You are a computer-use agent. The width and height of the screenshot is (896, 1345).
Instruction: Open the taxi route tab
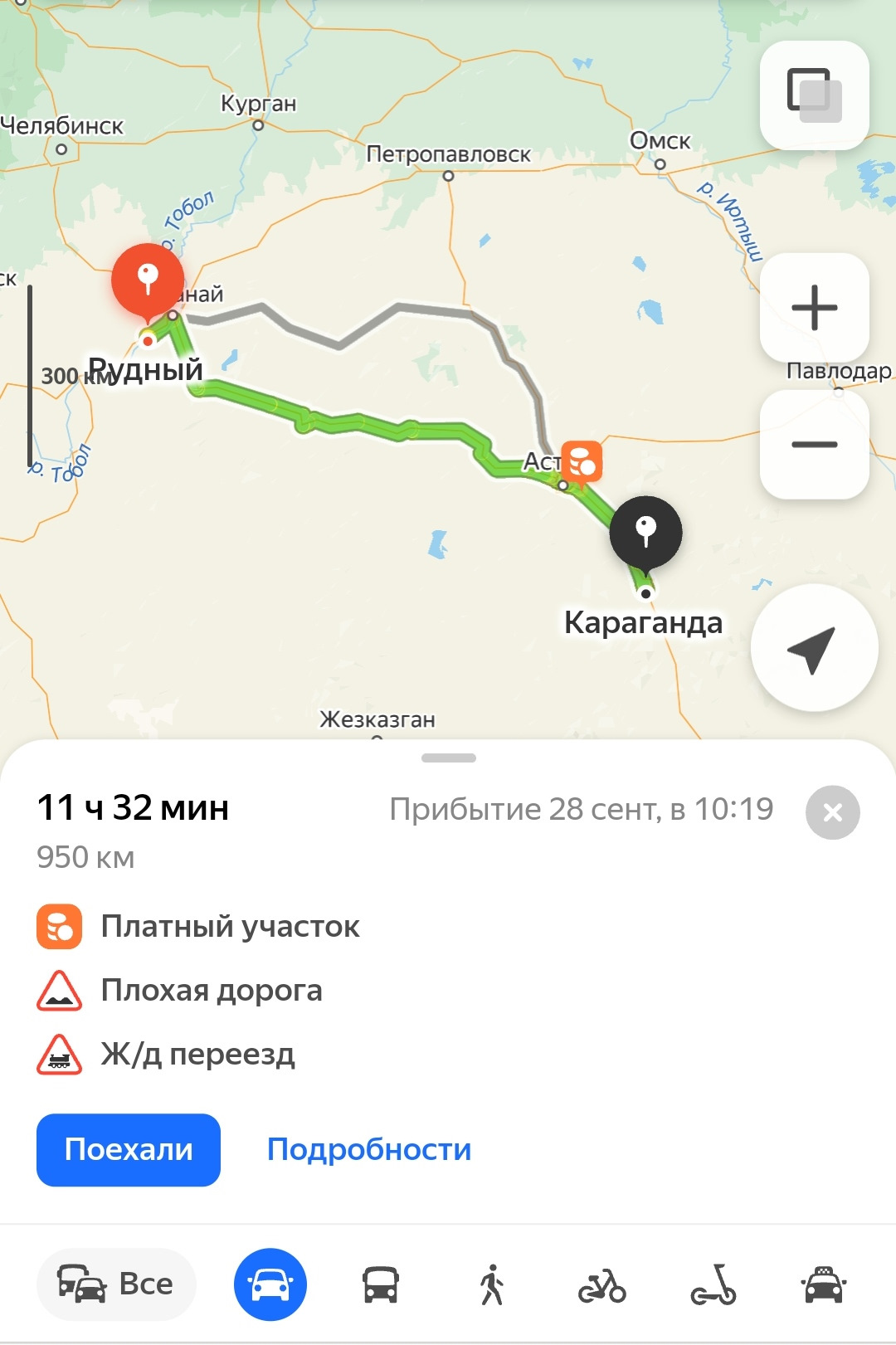coord(823,1284)
